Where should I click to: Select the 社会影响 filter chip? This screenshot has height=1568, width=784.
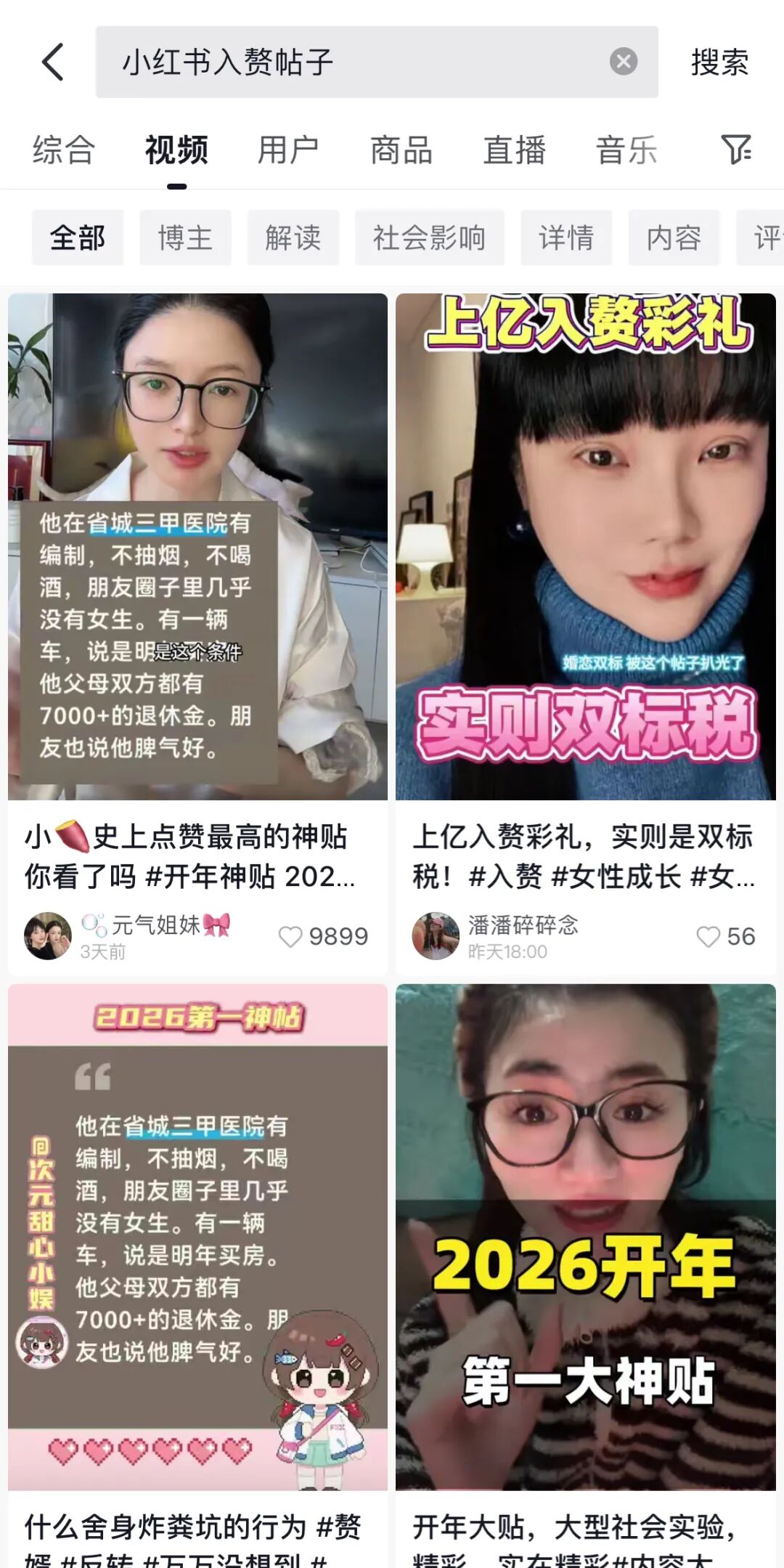coord(429,237)
